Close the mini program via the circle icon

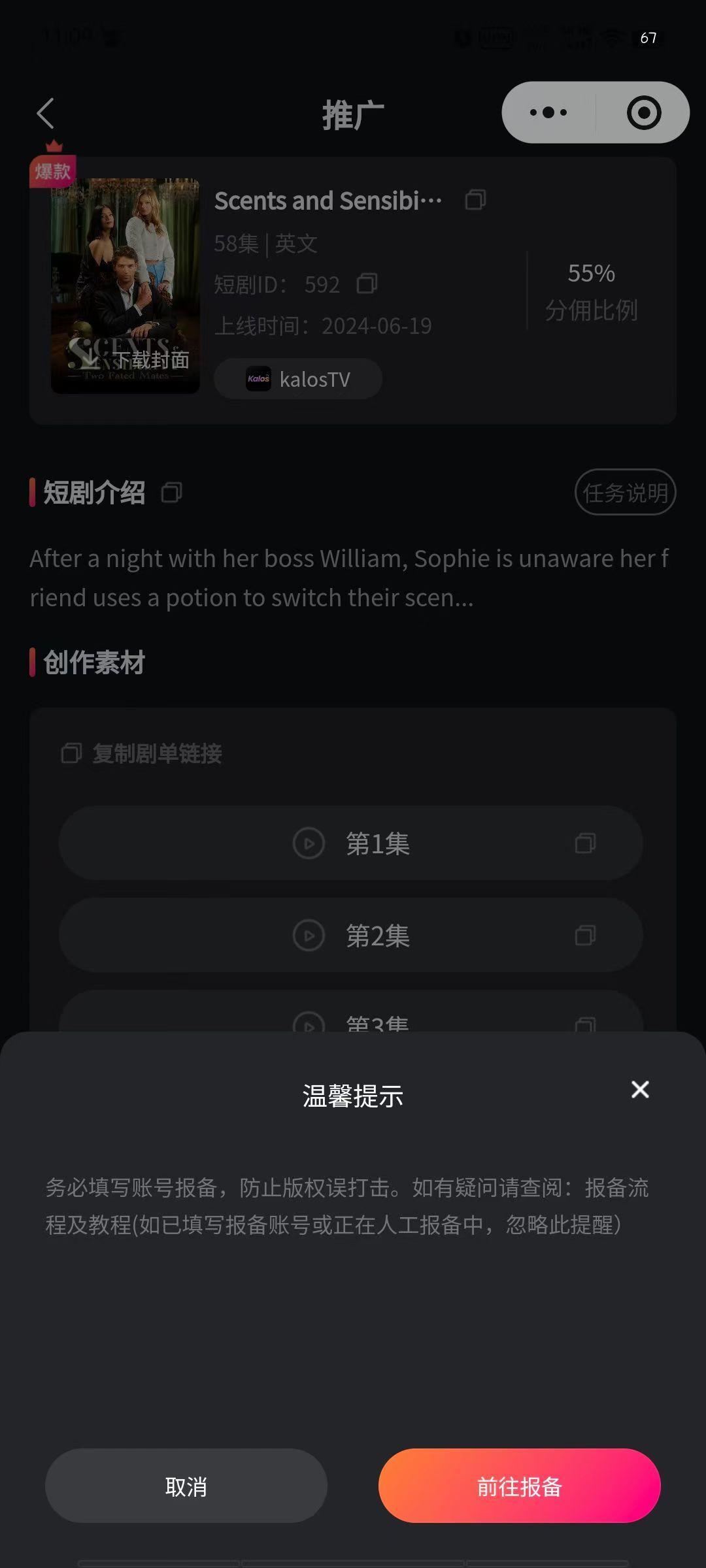644,112
